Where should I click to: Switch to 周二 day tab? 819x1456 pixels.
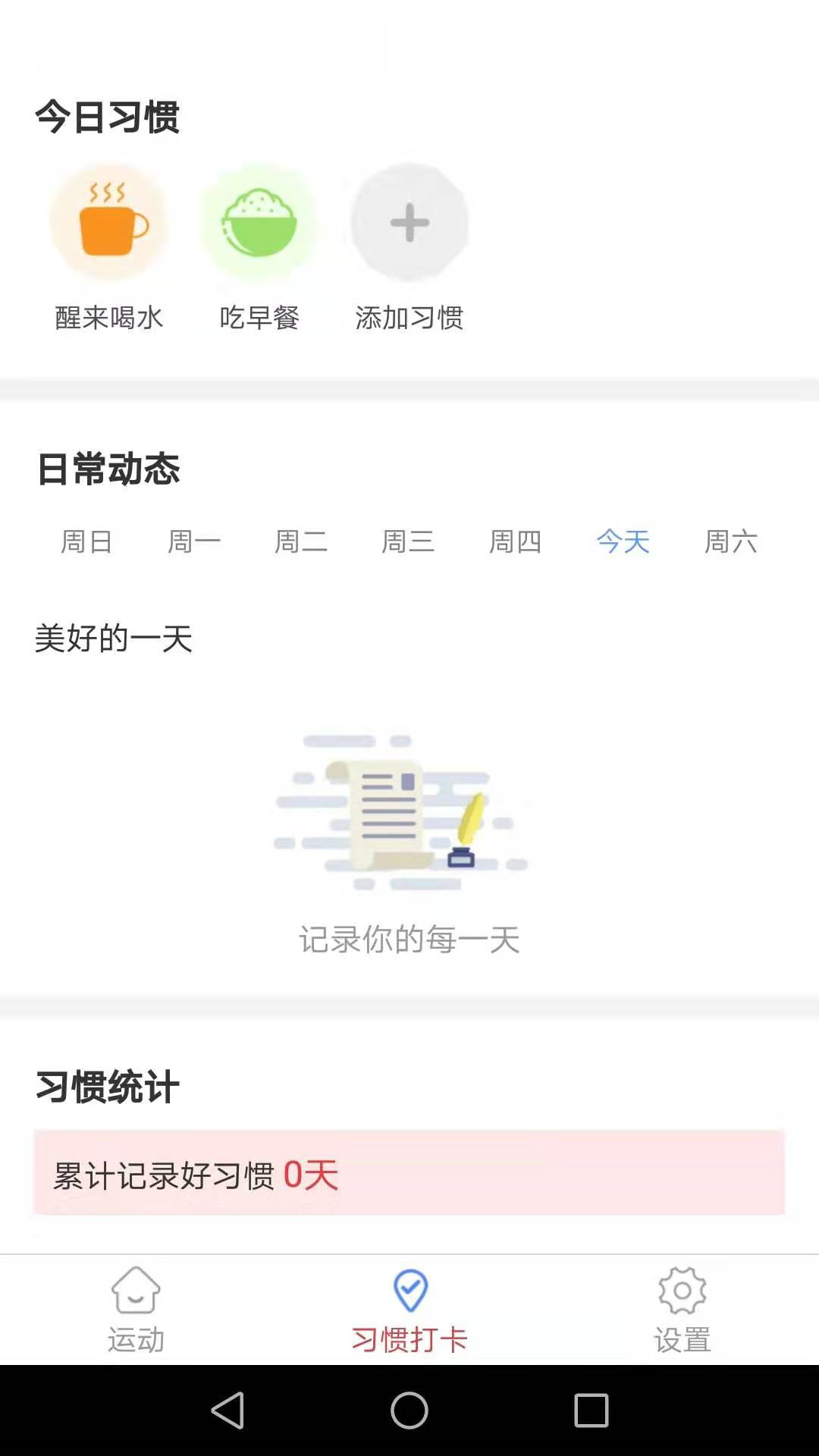(x=301, y=542)
